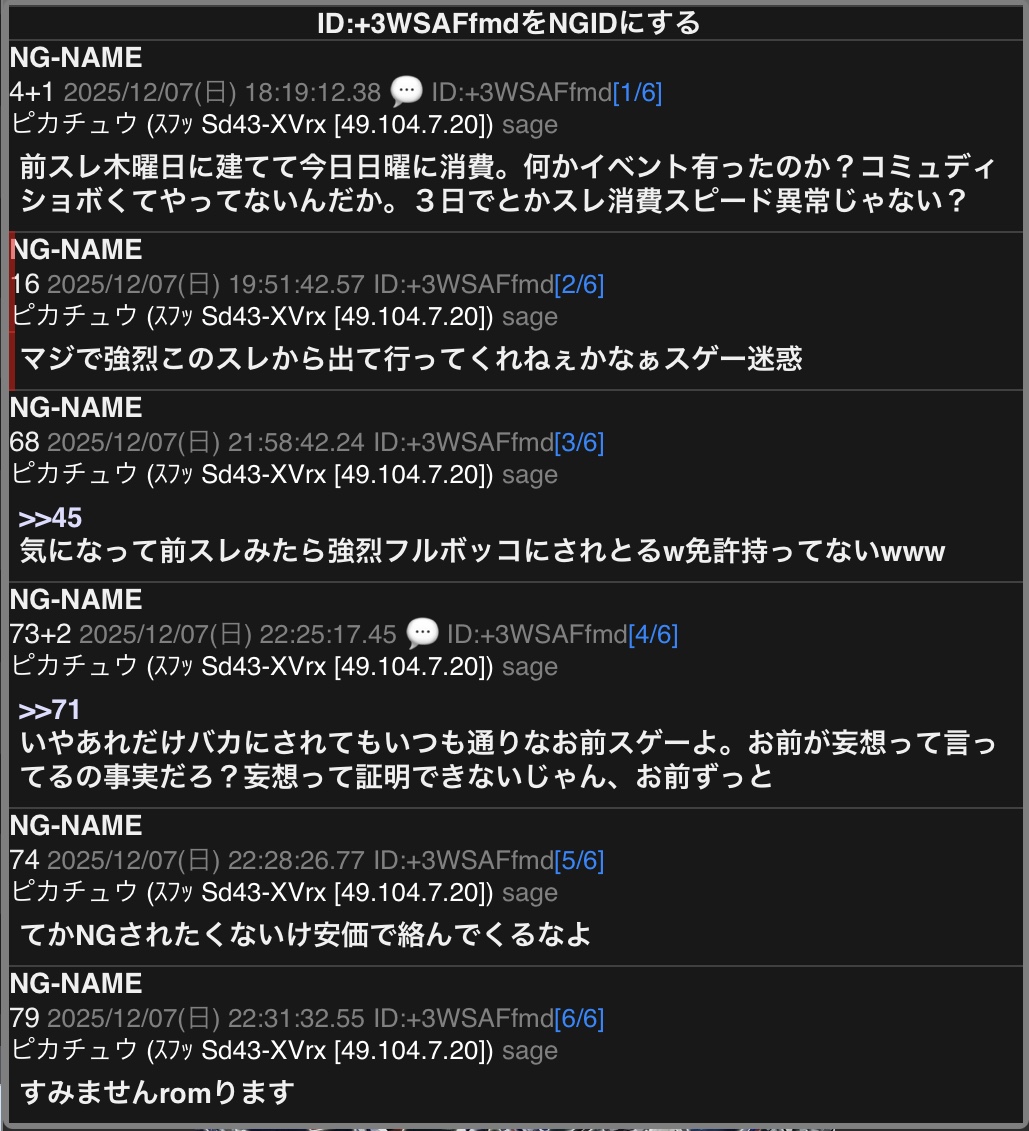Tap post number 4+1 to see replies
The height and width of the screenshot is (1131, 1029).
32,92
